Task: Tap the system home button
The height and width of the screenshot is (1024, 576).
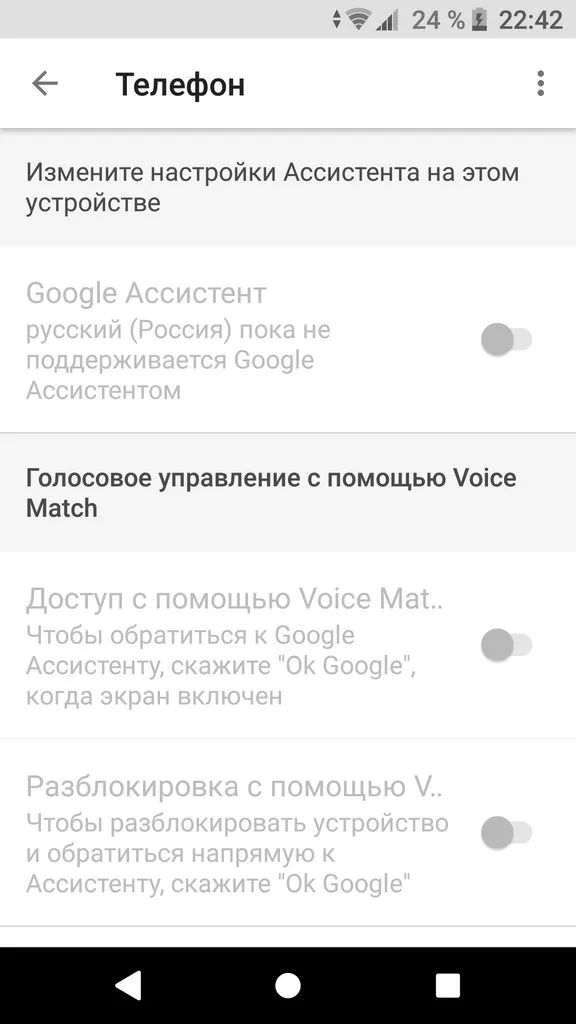Action: click(x=288, y=985)
